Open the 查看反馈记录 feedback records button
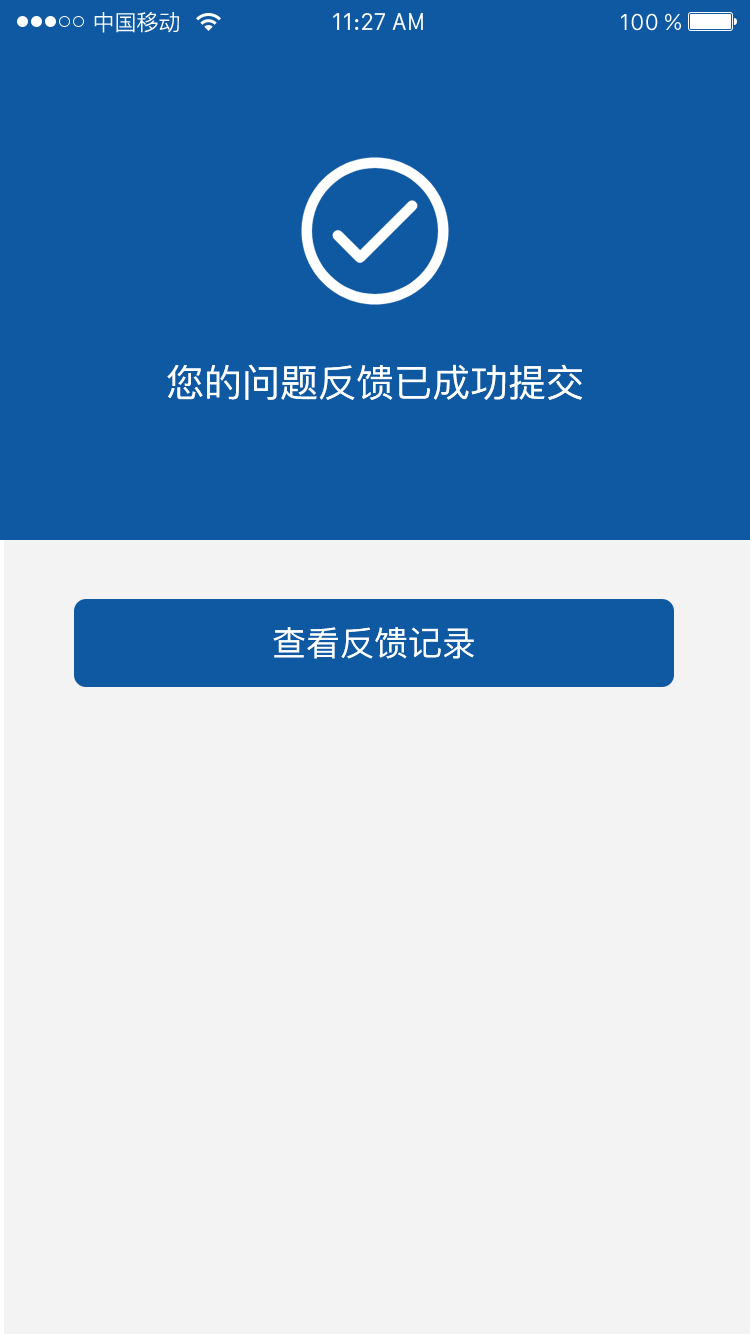This screenshot has height=1334, width=750. tap(374, 643)
